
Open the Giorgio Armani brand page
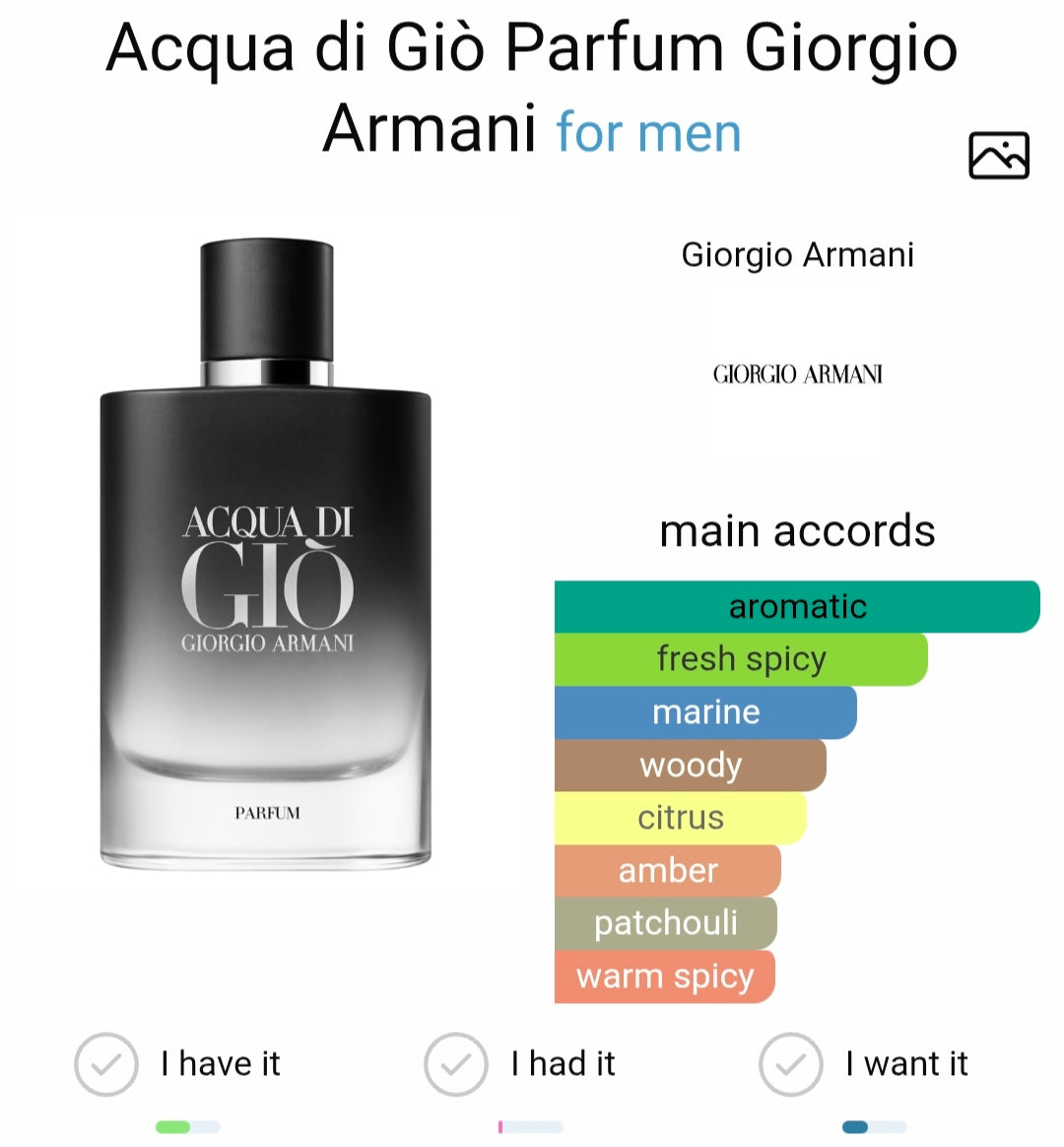(x=797, y=373)
